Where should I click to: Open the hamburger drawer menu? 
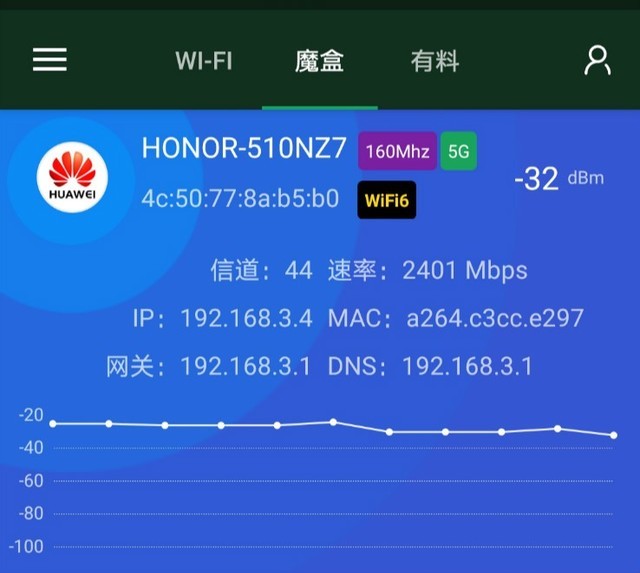click(50, 59)
